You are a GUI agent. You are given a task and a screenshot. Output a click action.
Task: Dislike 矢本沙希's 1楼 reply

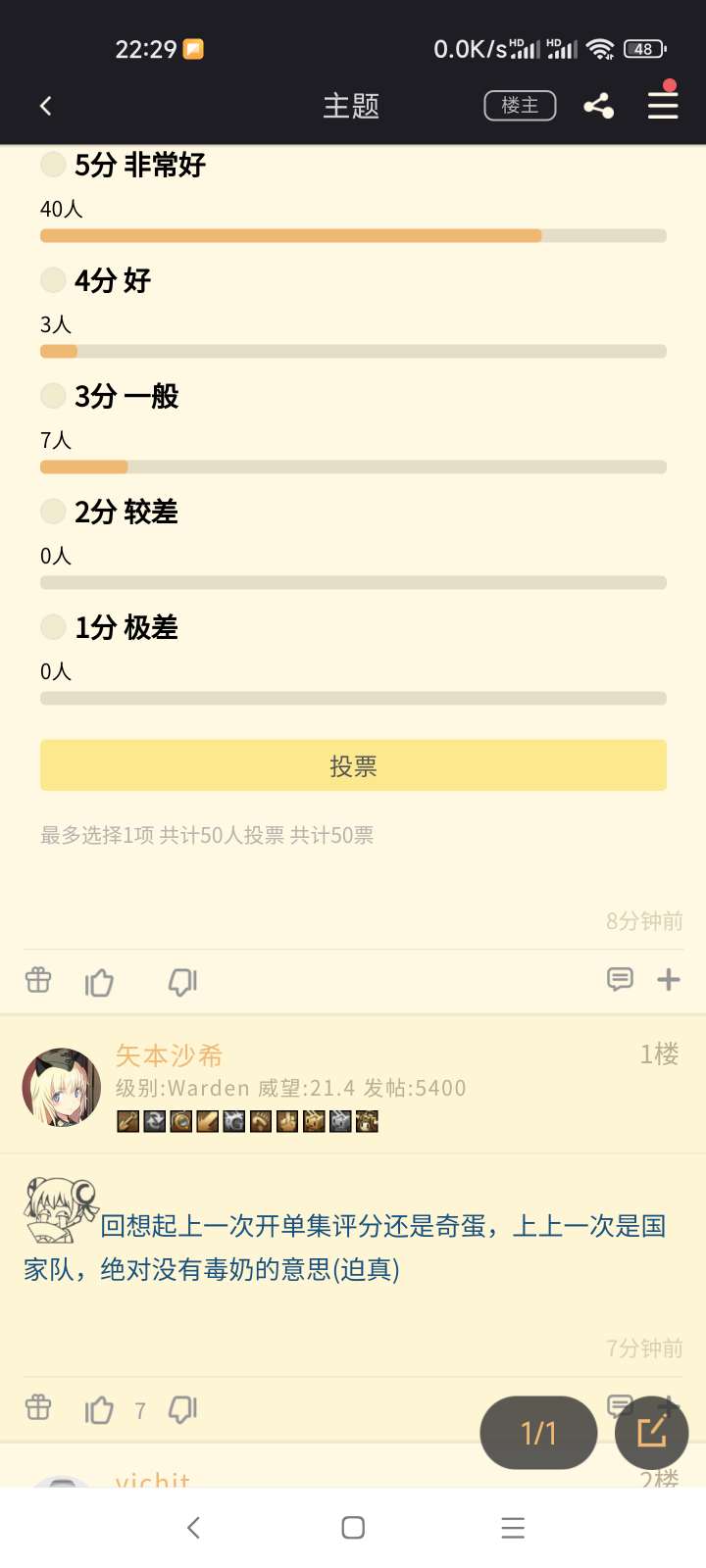182,1409
